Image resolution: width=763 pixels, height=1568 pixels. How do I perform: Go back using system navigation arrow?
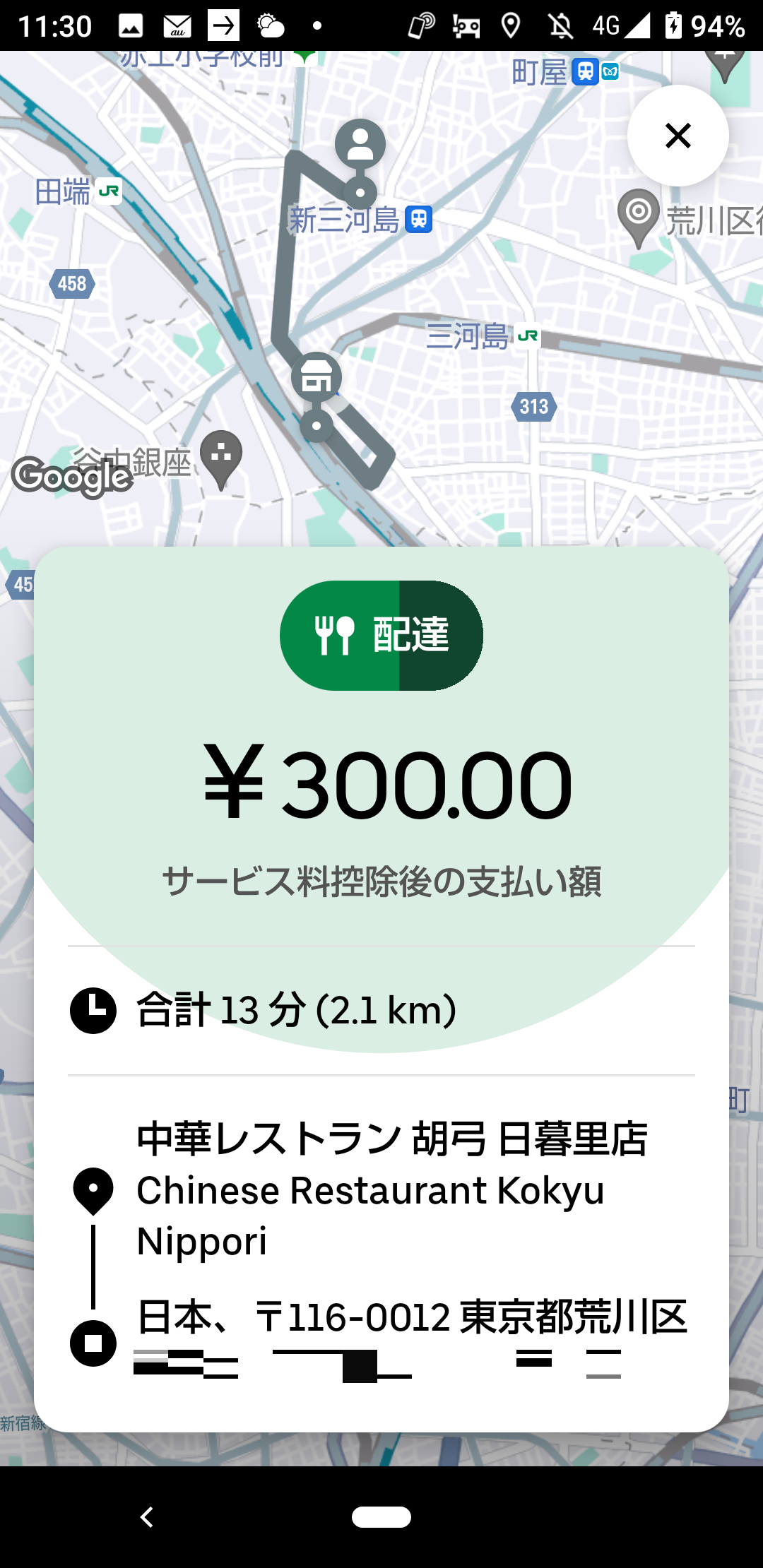click(x=147, y=1516)
